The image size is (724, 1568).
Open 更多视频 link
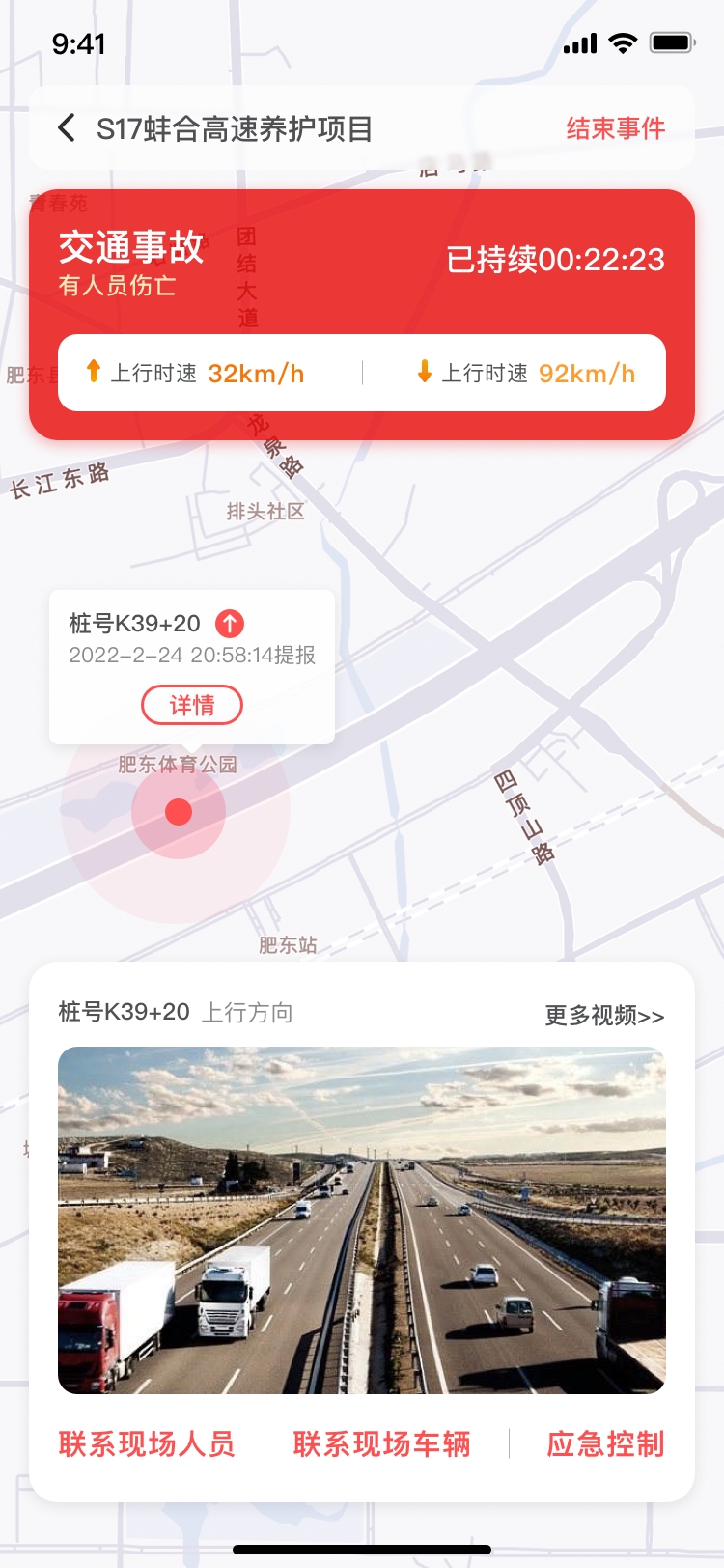(x=604, y=1016)
